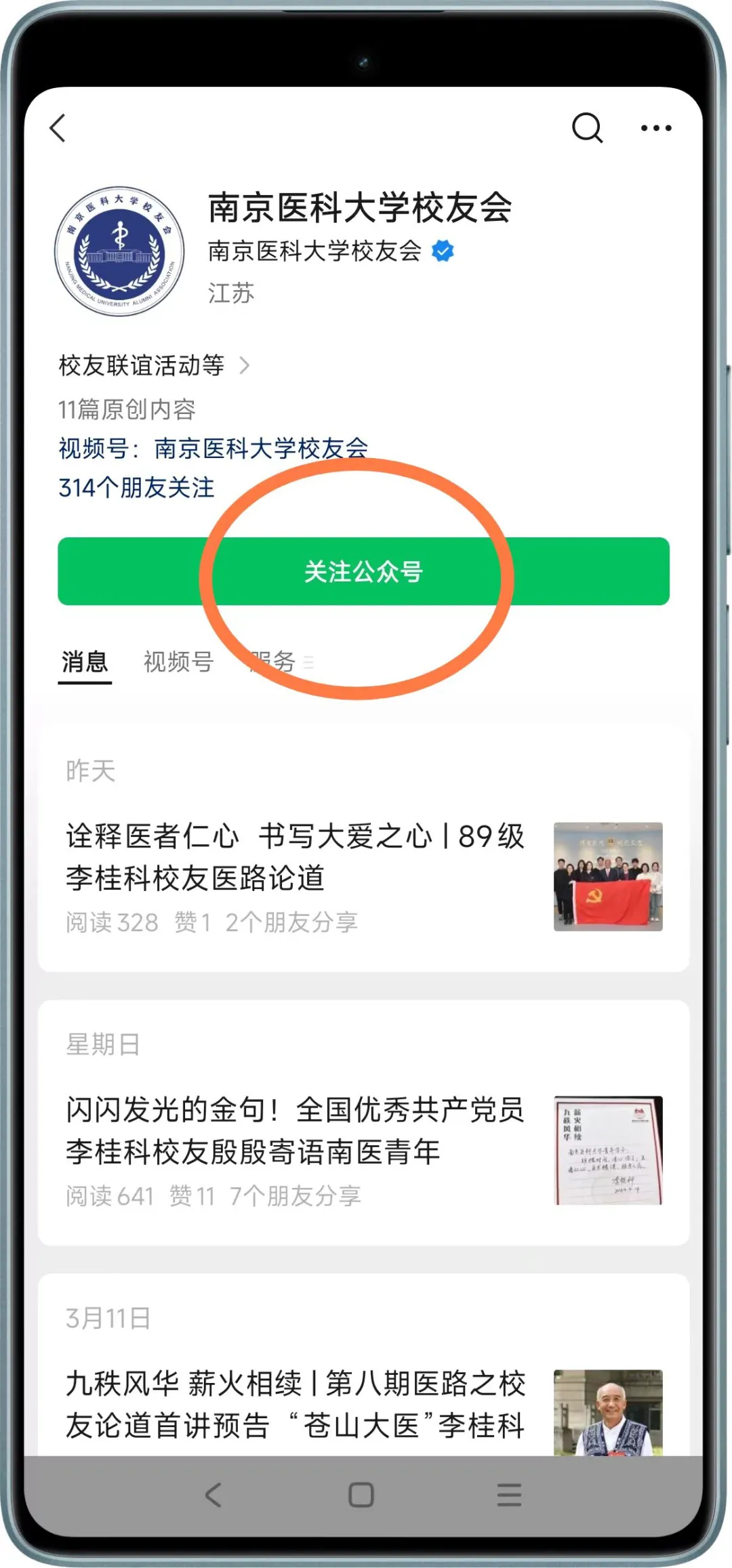Open search in this official account
This screenshot has width=732, height=1568.
(587, 127)
